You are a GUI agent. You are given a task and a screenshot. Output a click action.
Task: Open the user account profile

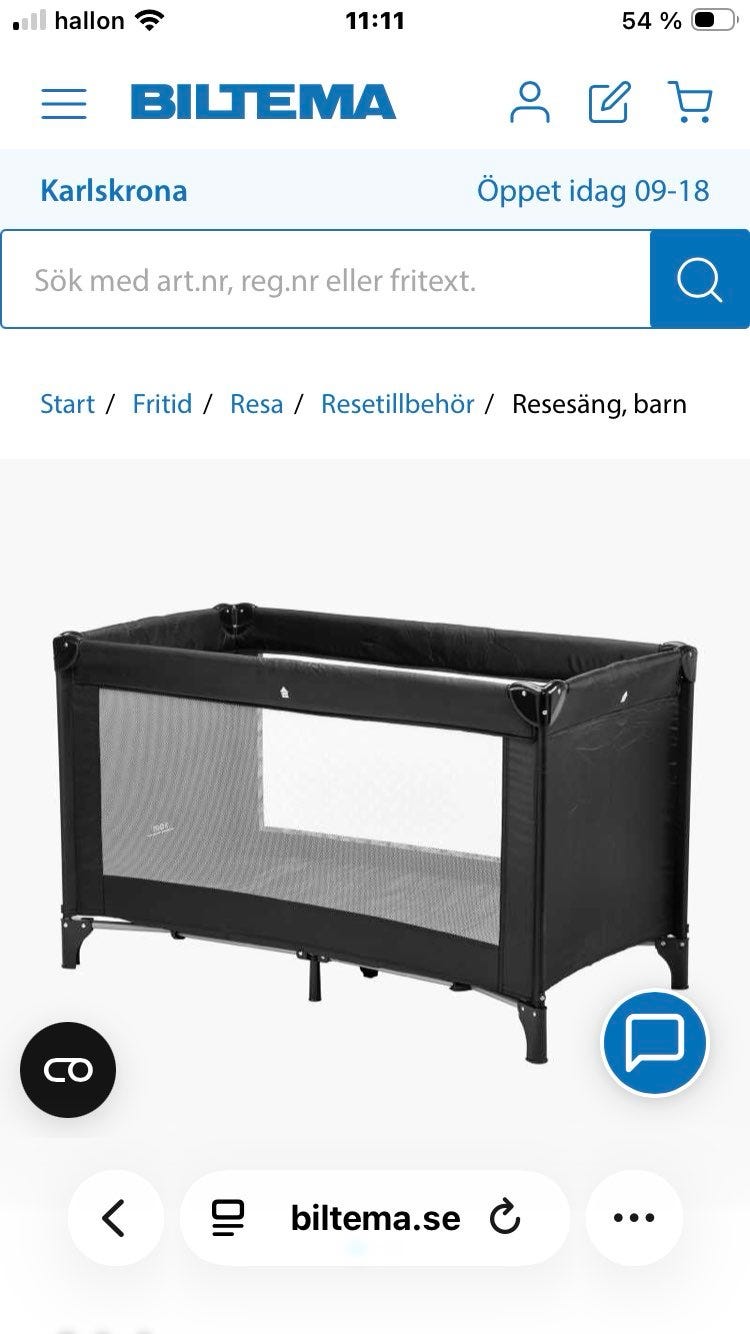(x=529, y=103)
